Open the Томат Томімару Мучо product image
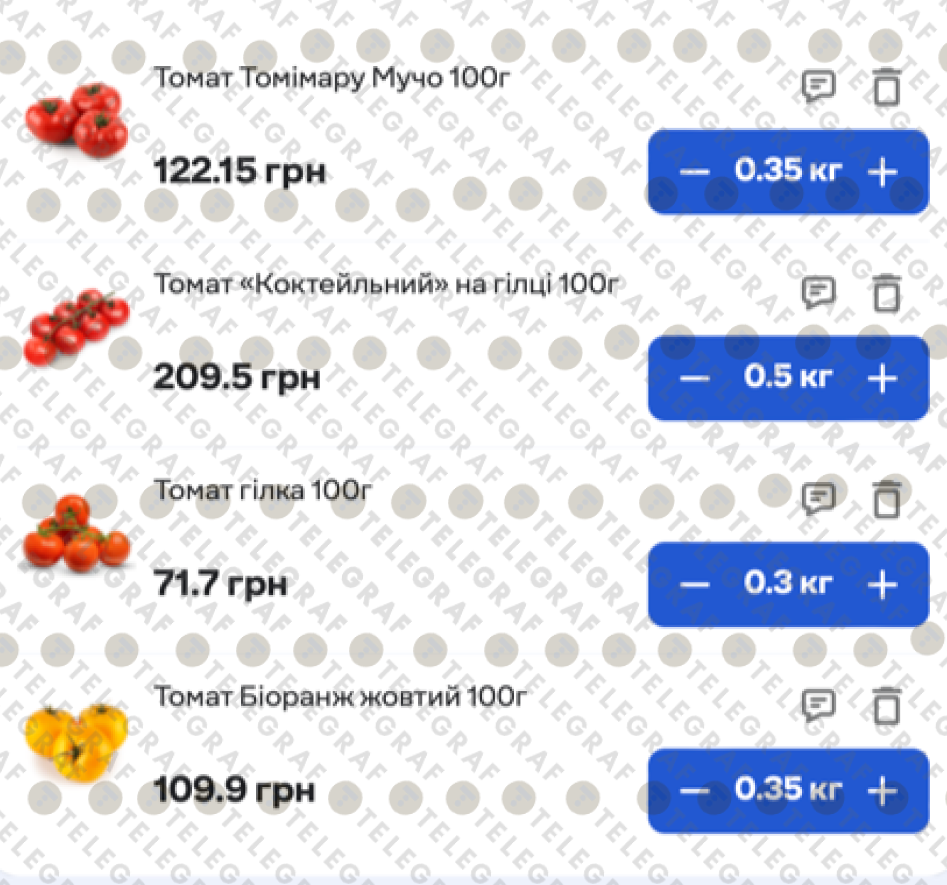Viewport: 947px width, 885px height. (77, 121)
